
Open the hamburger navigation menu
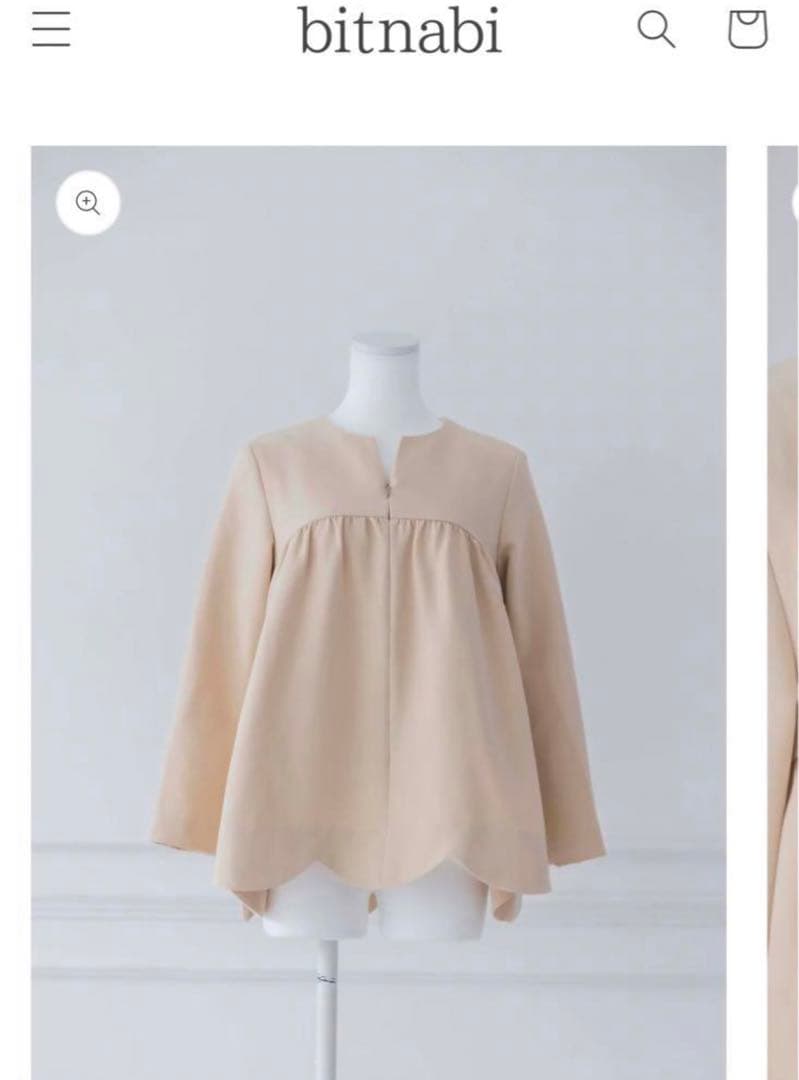point(51,30)
